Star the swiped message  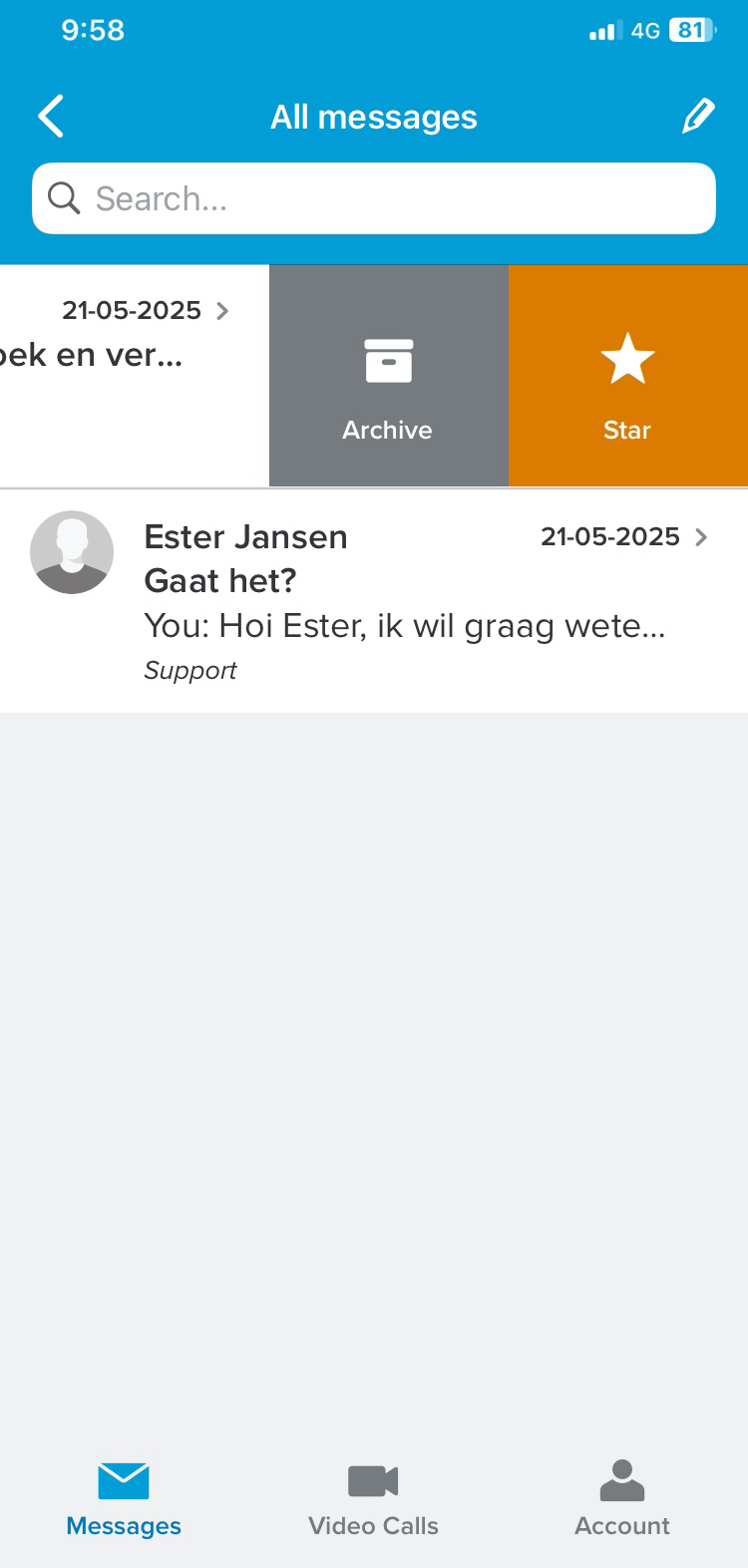click(628, 376)
